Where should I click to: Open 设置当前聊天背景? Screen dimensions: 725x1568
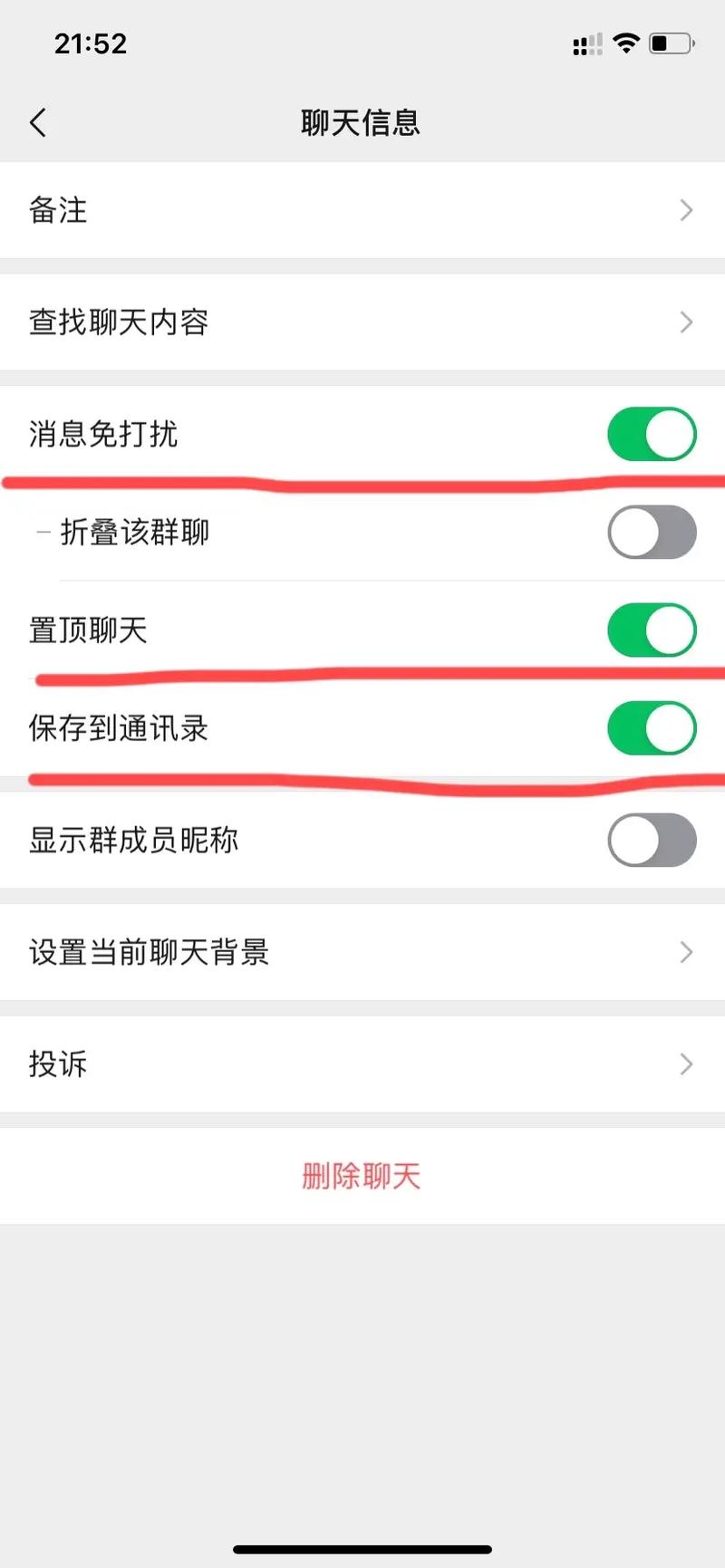coord(362,952)
